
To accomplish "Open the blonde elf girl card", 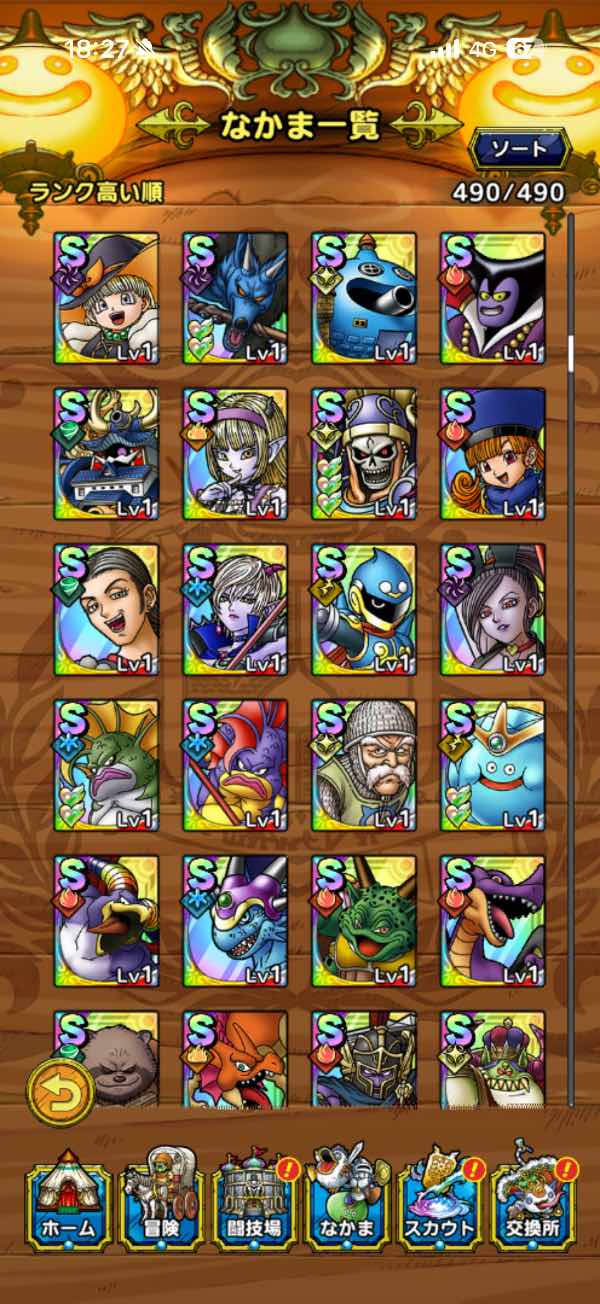I will pyautogui.click(x=235, y=454).
